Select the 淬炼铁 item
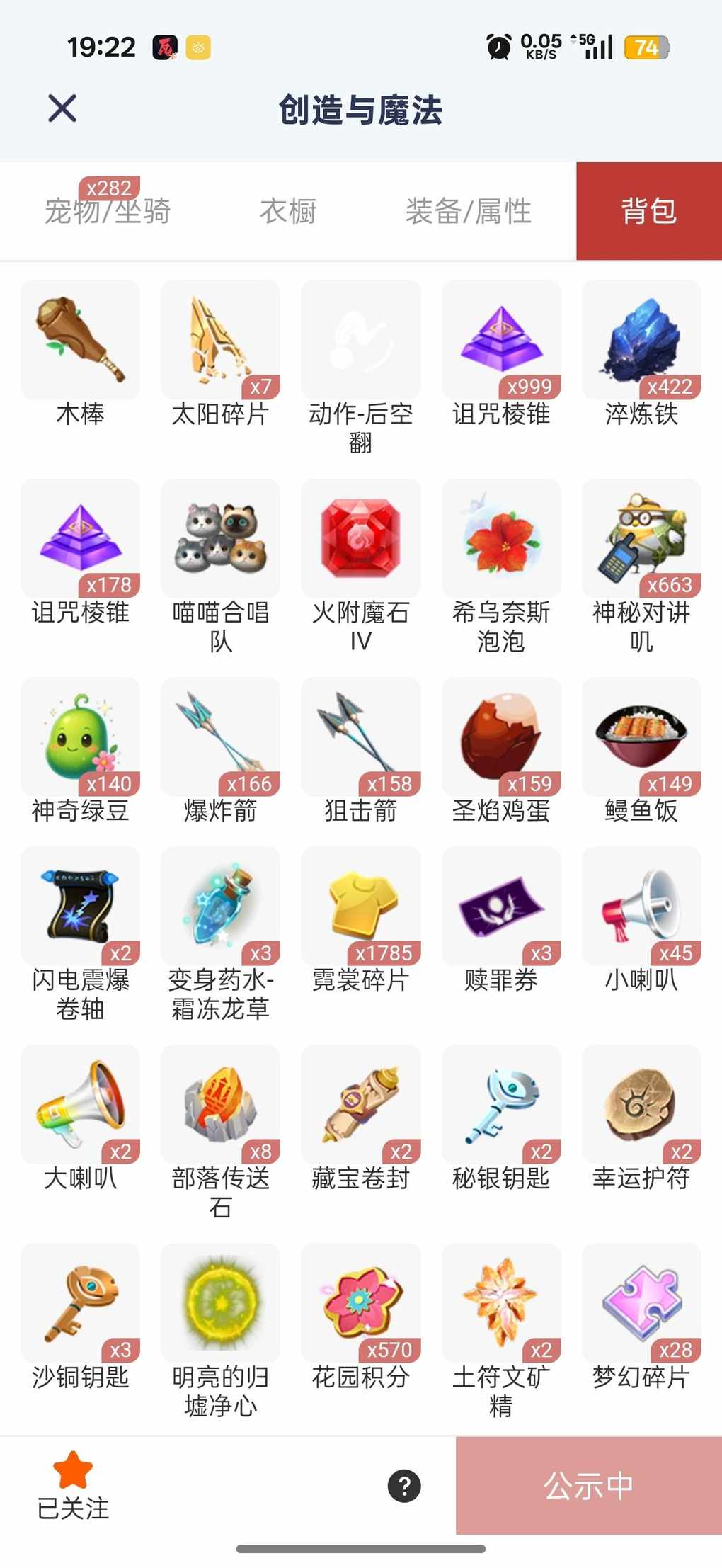 [641, 339]
